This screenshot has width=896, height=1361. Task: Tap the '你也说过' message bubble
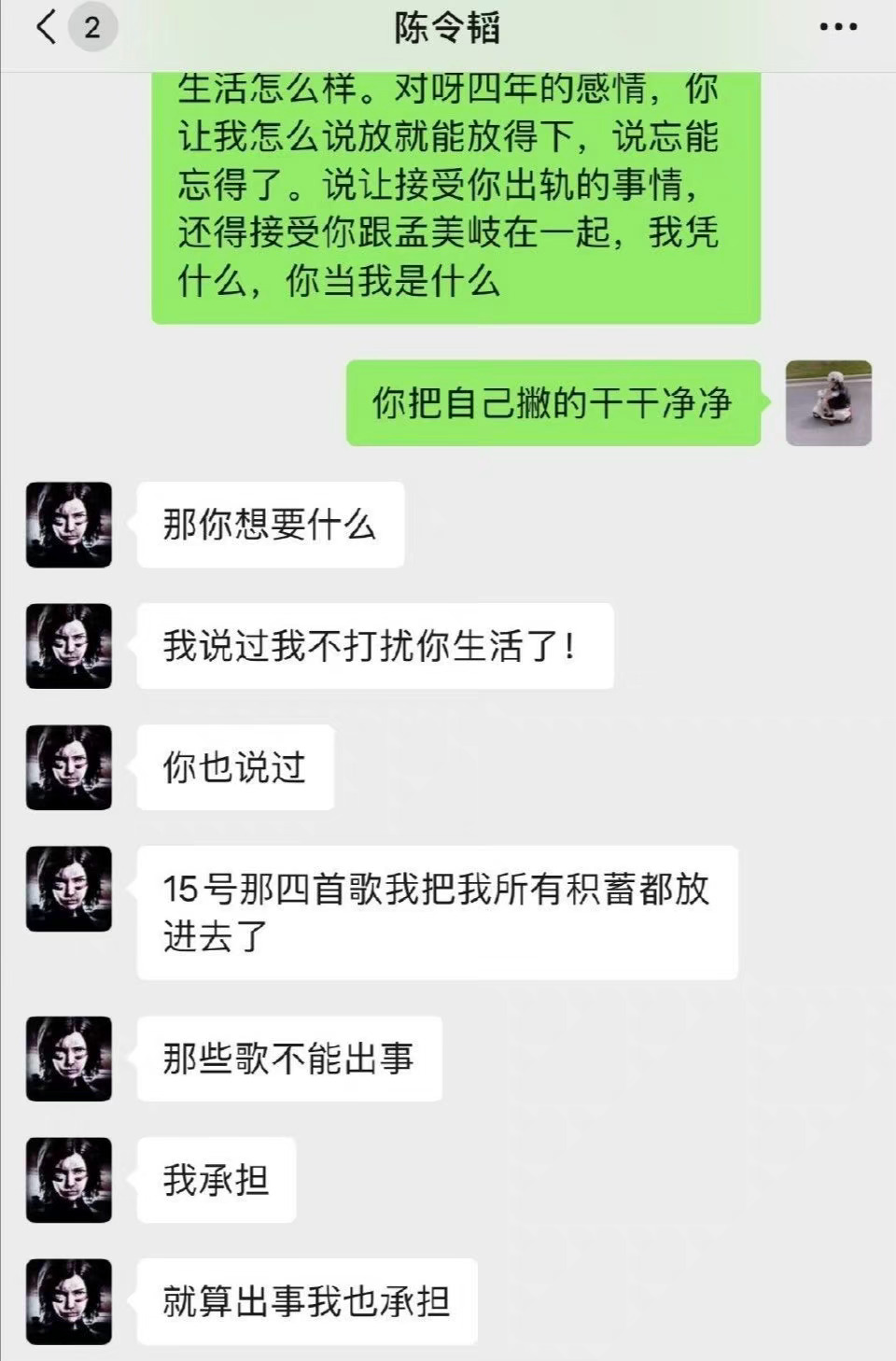233,765
